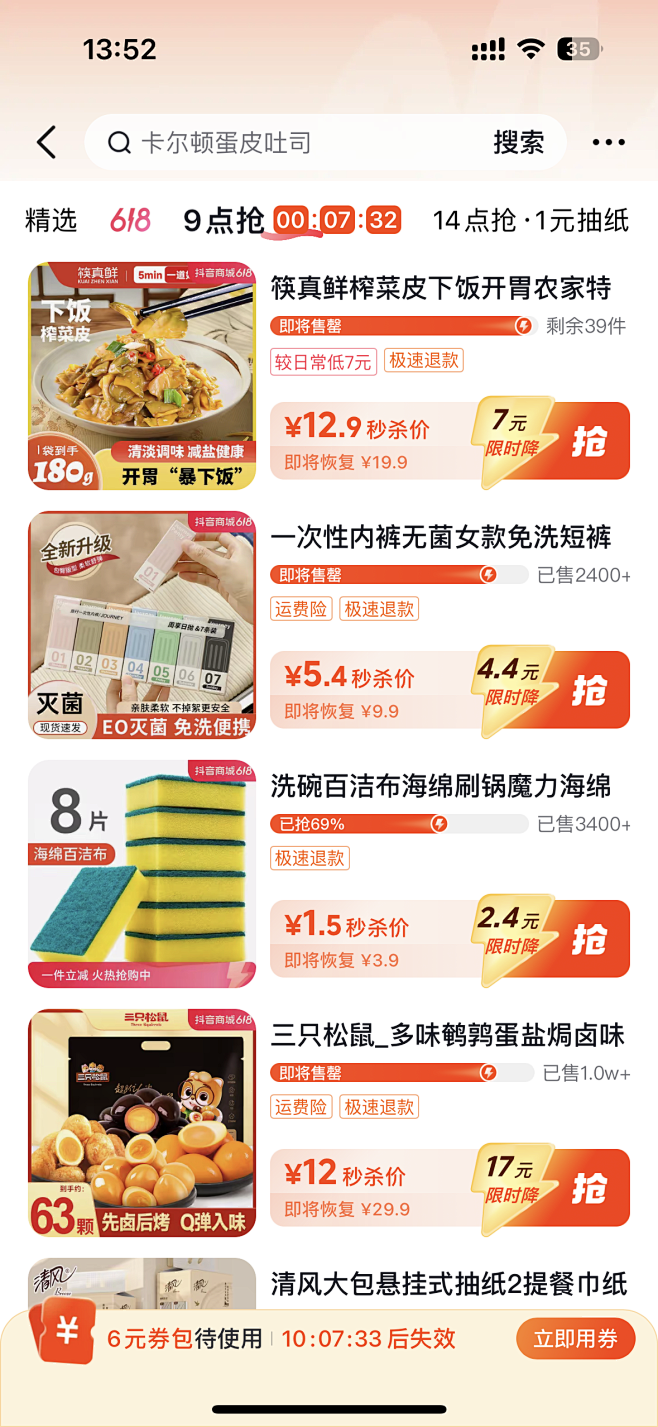This screenshot has width=658, height=1427.
Task: Open the three-dot overflow menu
Action: pos(608,143)
